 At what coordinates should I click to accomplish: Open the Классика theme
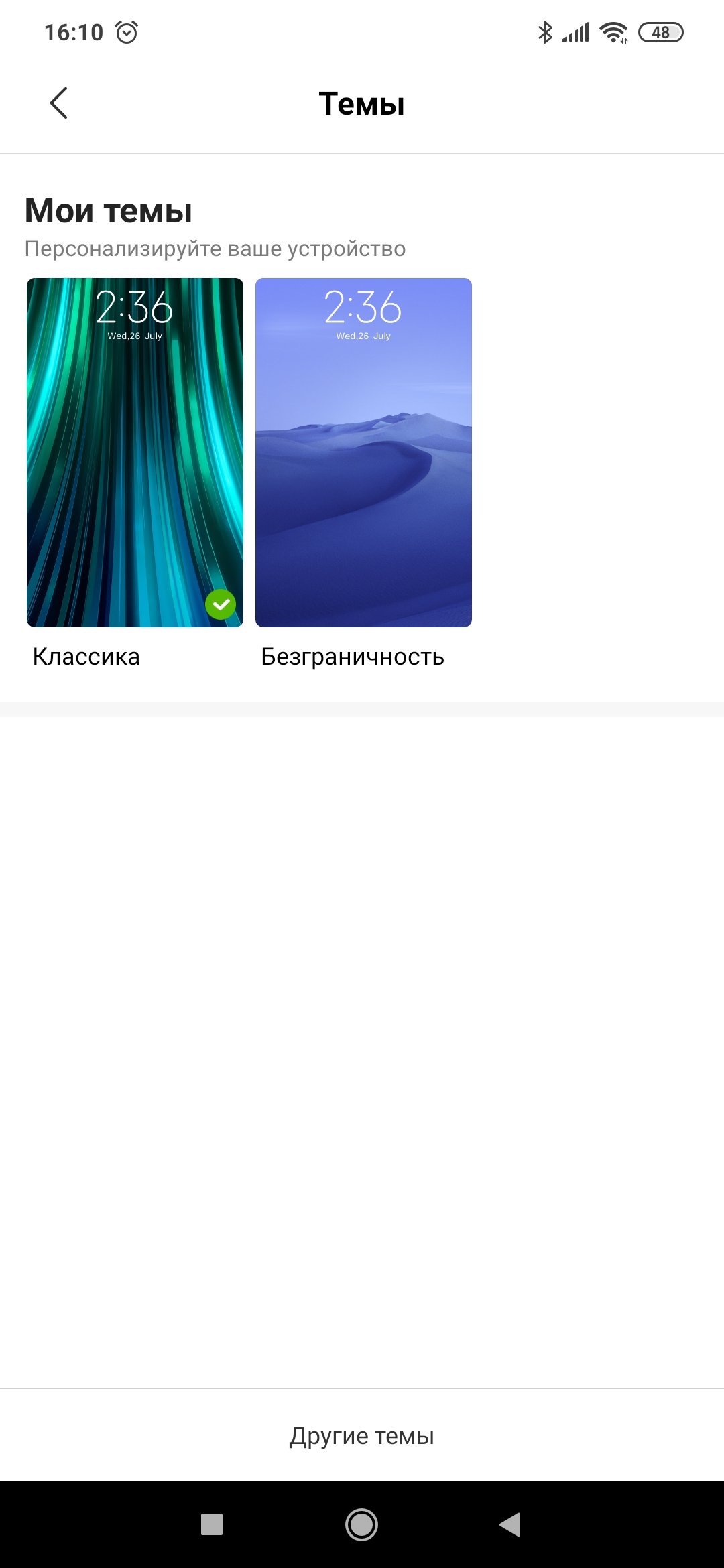(135, 452)
